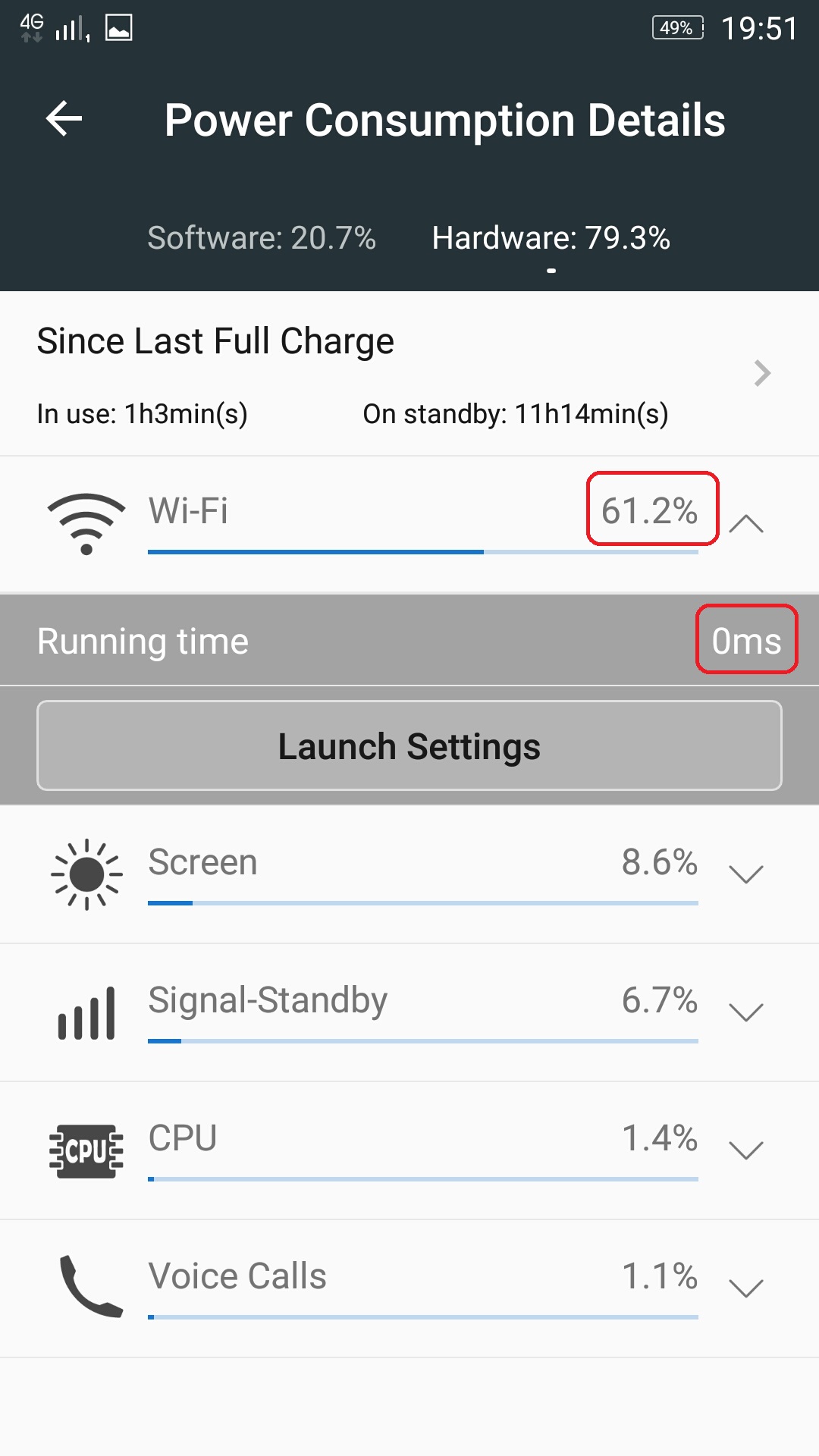
Task: Tap the Launch Settings button
Action: (x=409, y=745)
